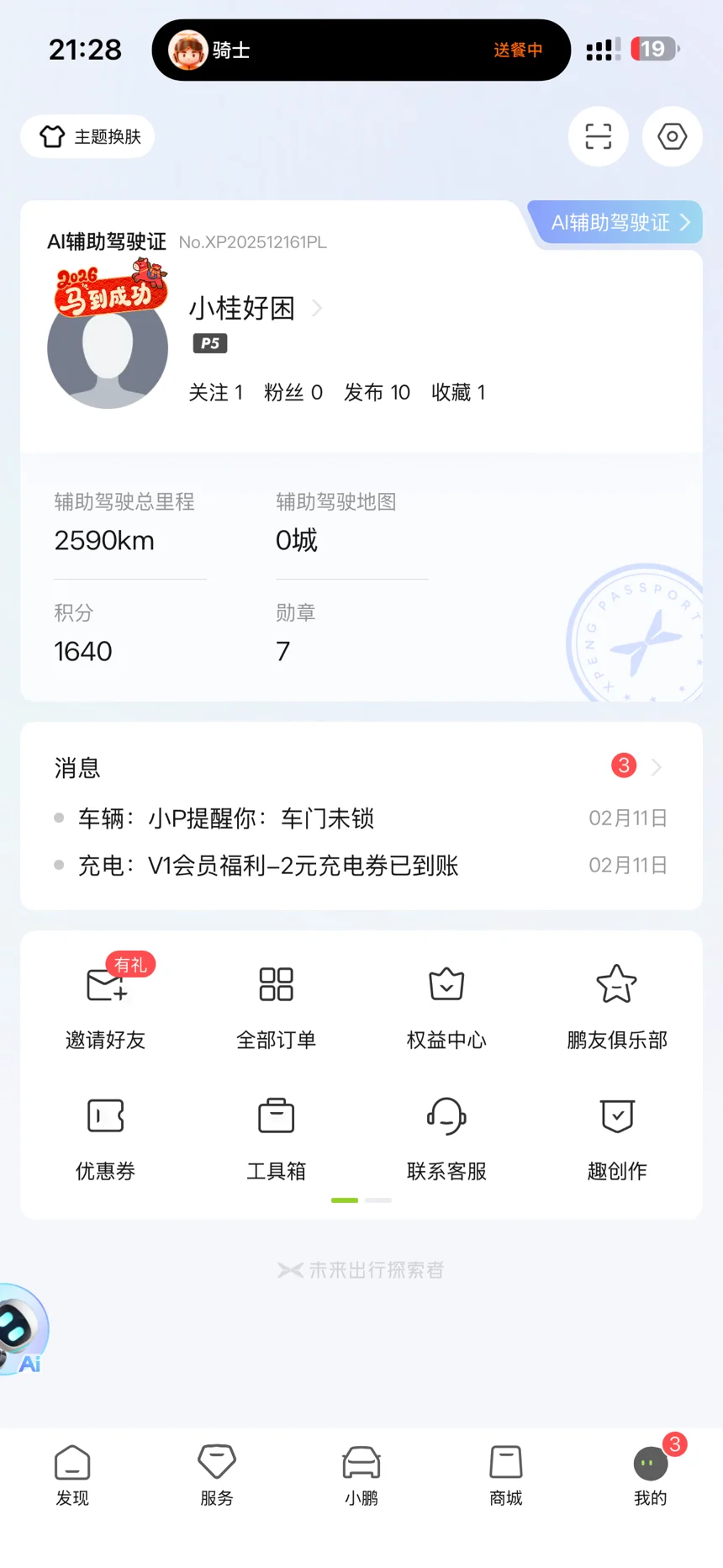Switch to the 商城 tab
This screenshot has width=723, height=1568.
506,1475
